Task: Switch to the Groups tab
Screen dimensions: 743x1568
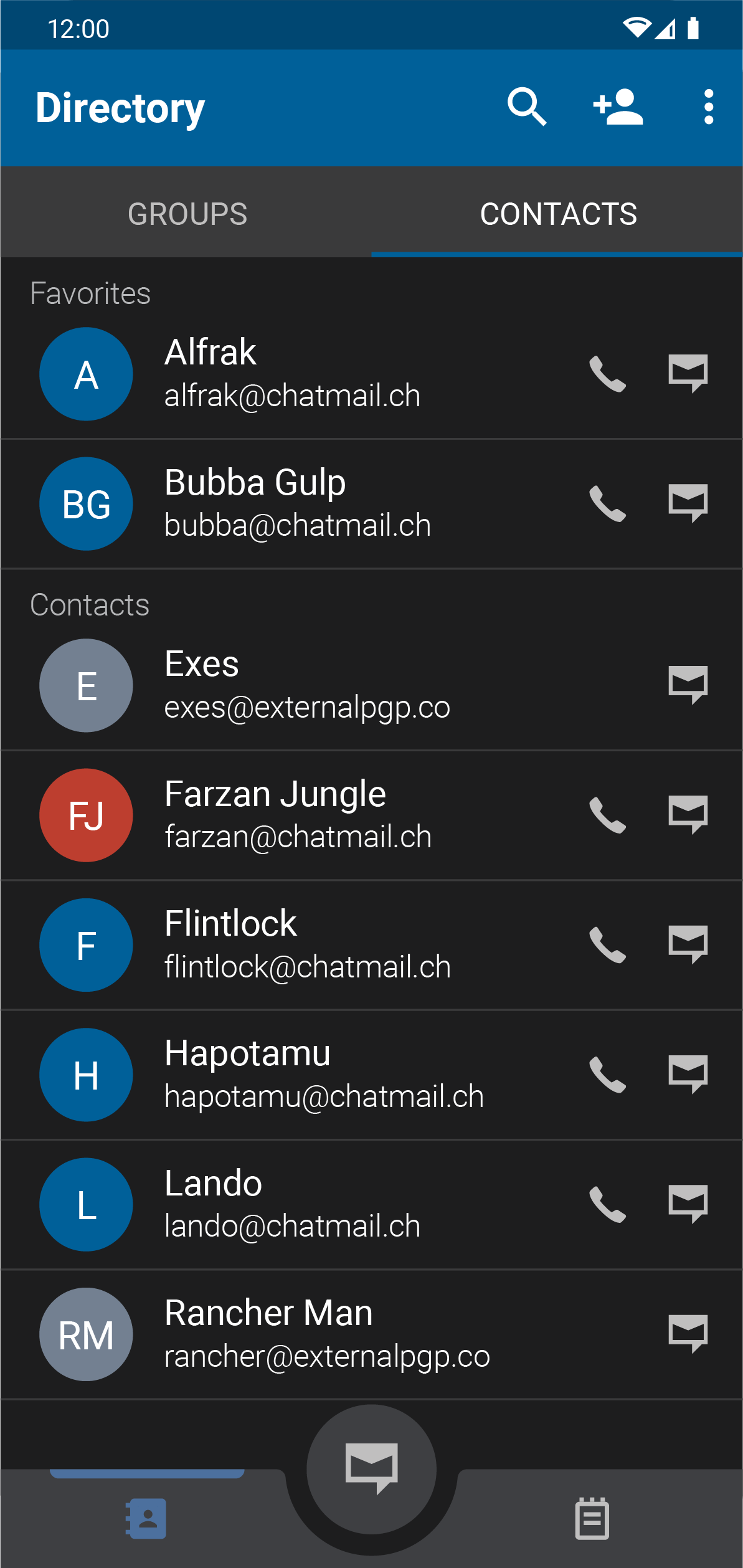Action: [x=187, y=214]
